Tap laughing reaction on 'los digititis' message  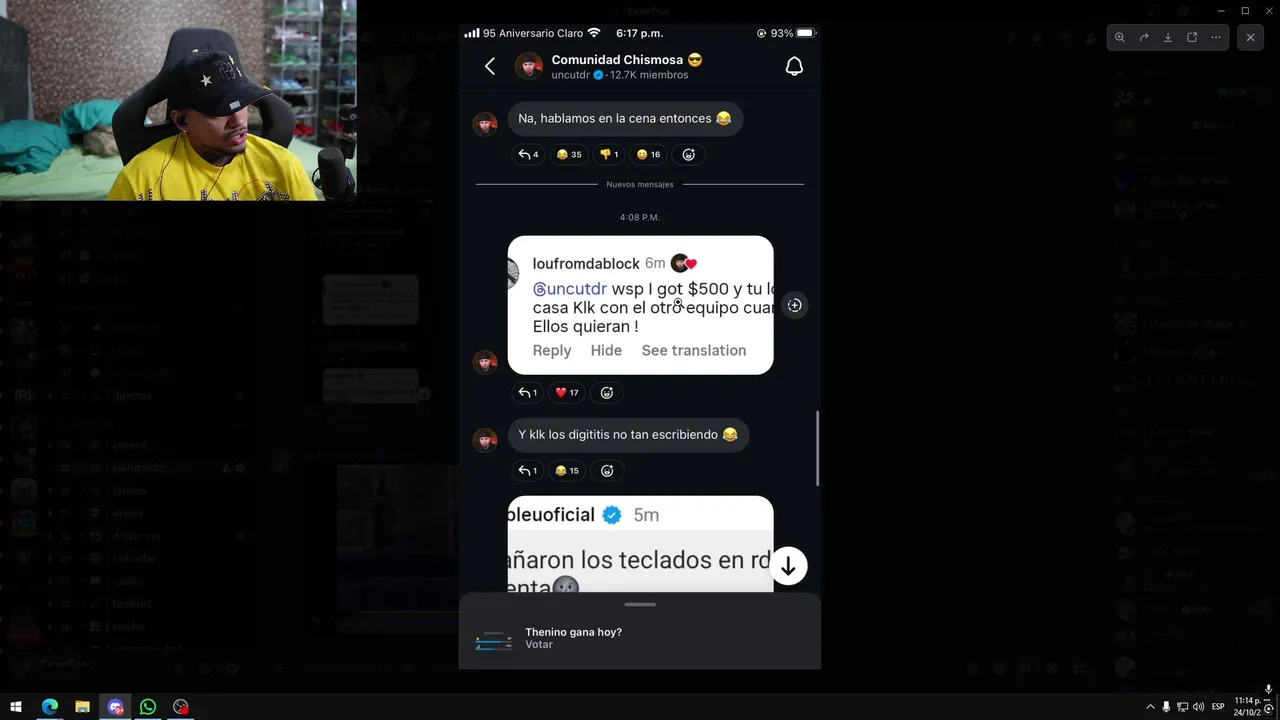pyautogui.click(x=567, y=470)
